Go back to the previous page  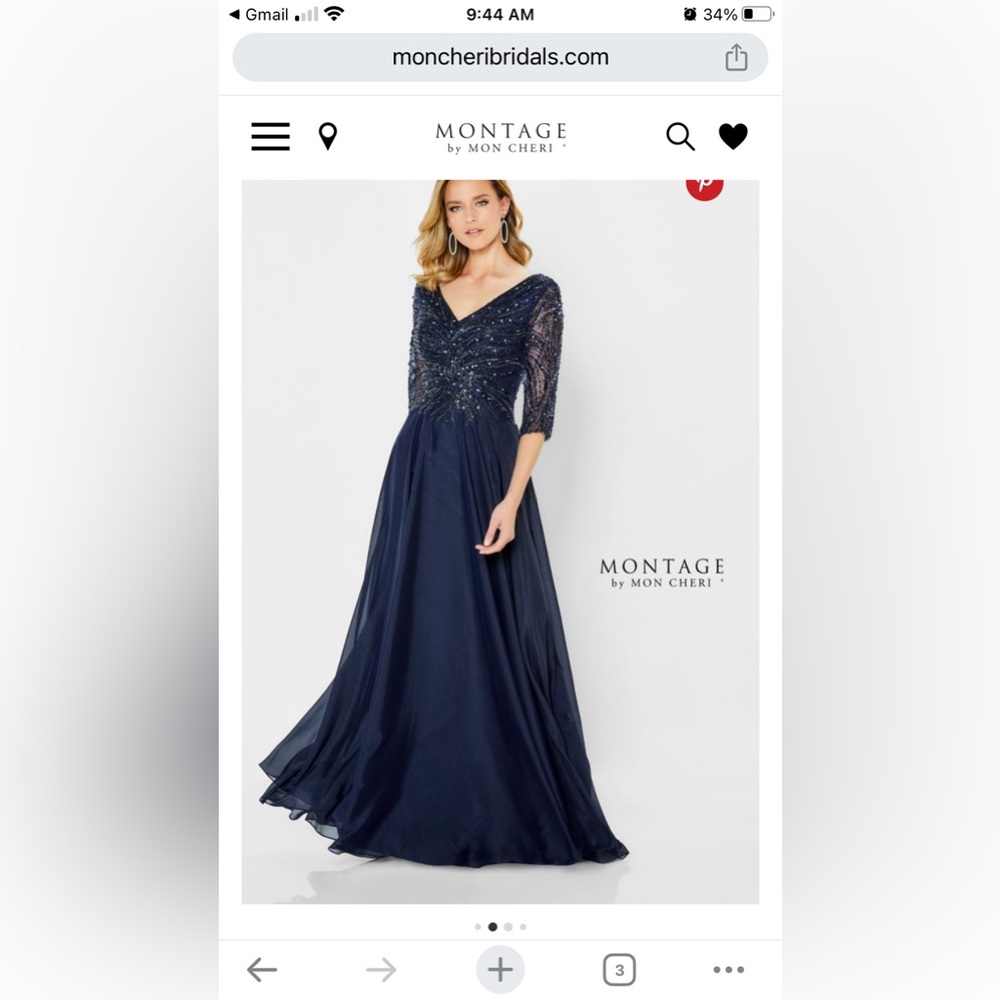point(262,969)
